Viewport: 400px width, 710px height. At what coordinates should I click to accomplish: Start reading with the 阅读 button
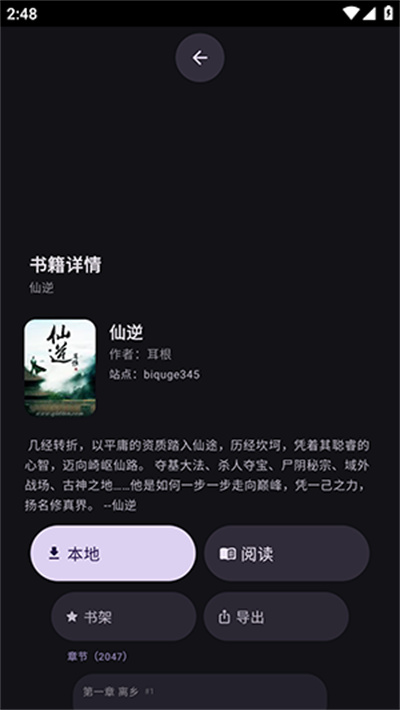(x=287, y=553)
